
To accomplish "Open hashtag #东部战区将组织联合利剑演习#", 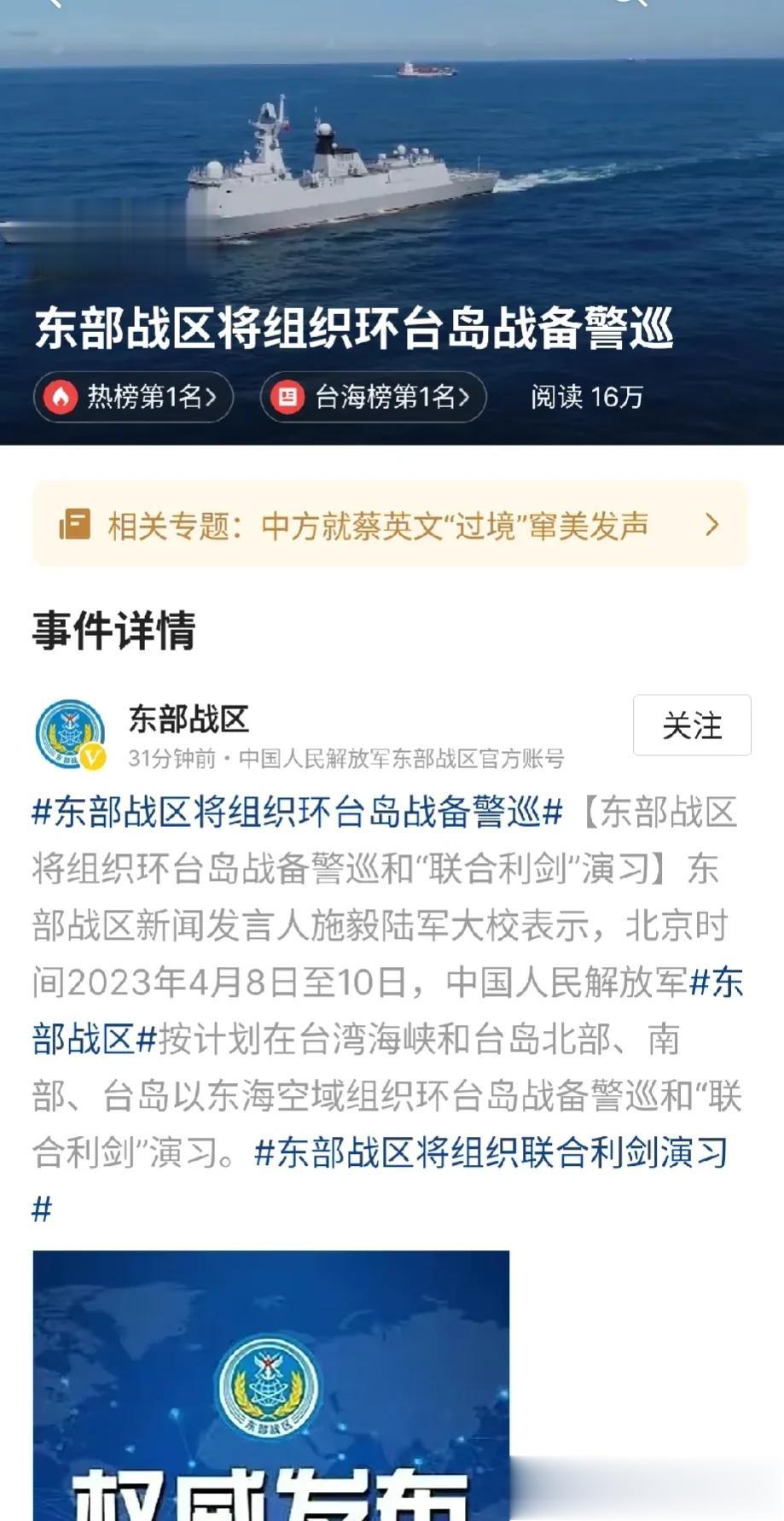I will [491, 1155].
